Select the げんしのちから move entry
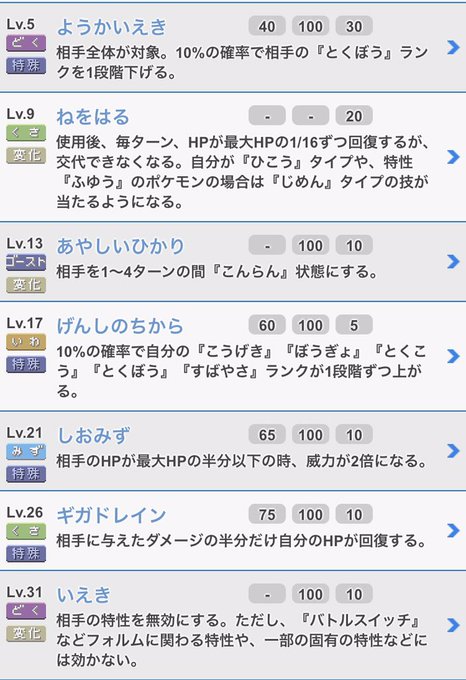 [x=233, y=356]
